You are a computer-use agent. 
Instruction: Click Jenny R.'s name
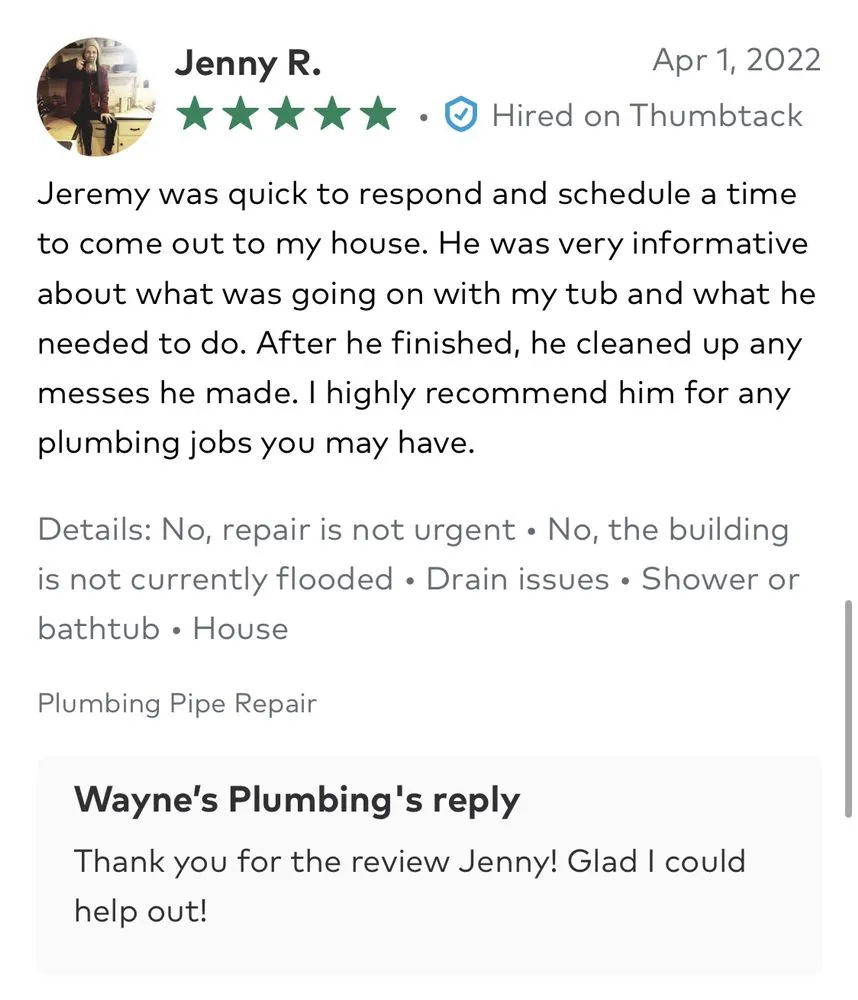tap(247, 62)
